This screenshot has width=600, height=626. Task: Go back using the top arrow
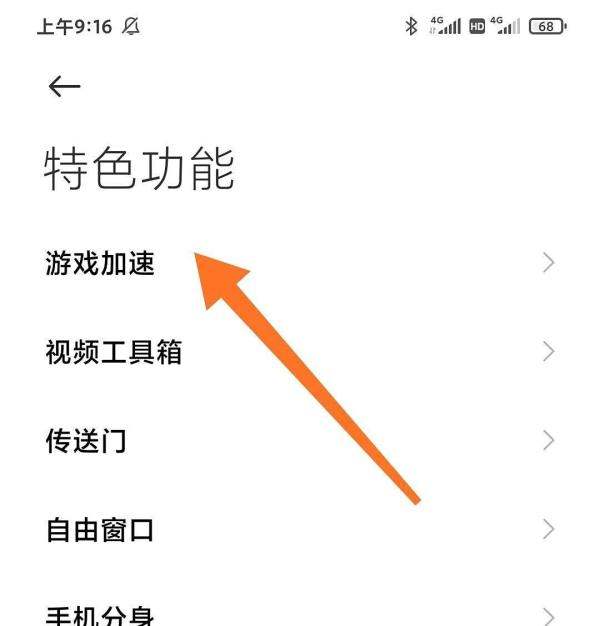pyautogui.click(x=64, y=87)
